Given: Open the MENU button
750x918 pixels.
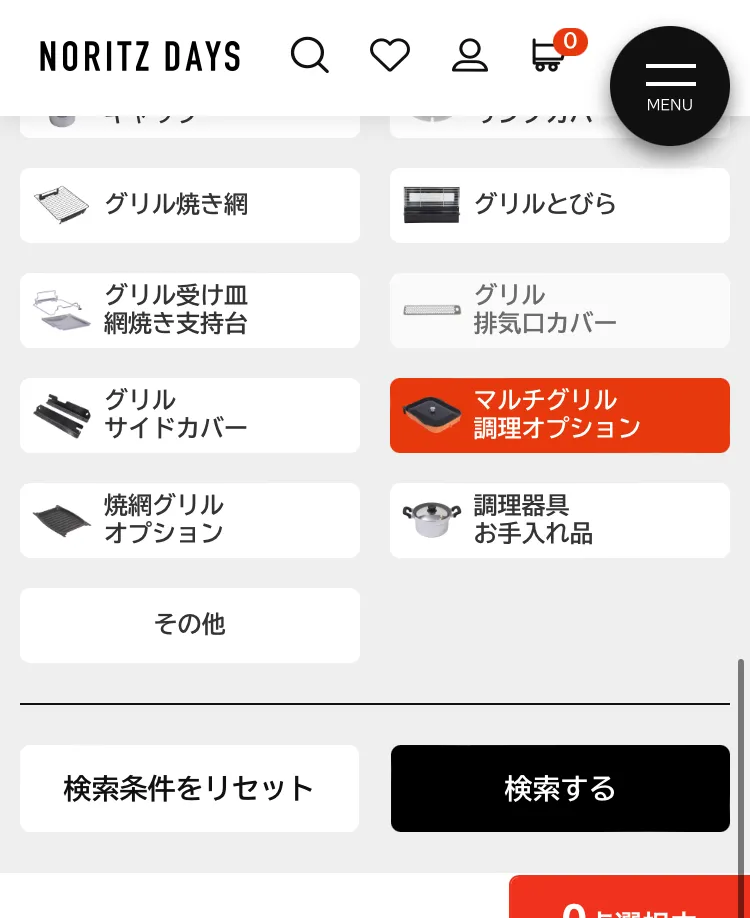Looking at the screenshot, I should coord(669,86).
